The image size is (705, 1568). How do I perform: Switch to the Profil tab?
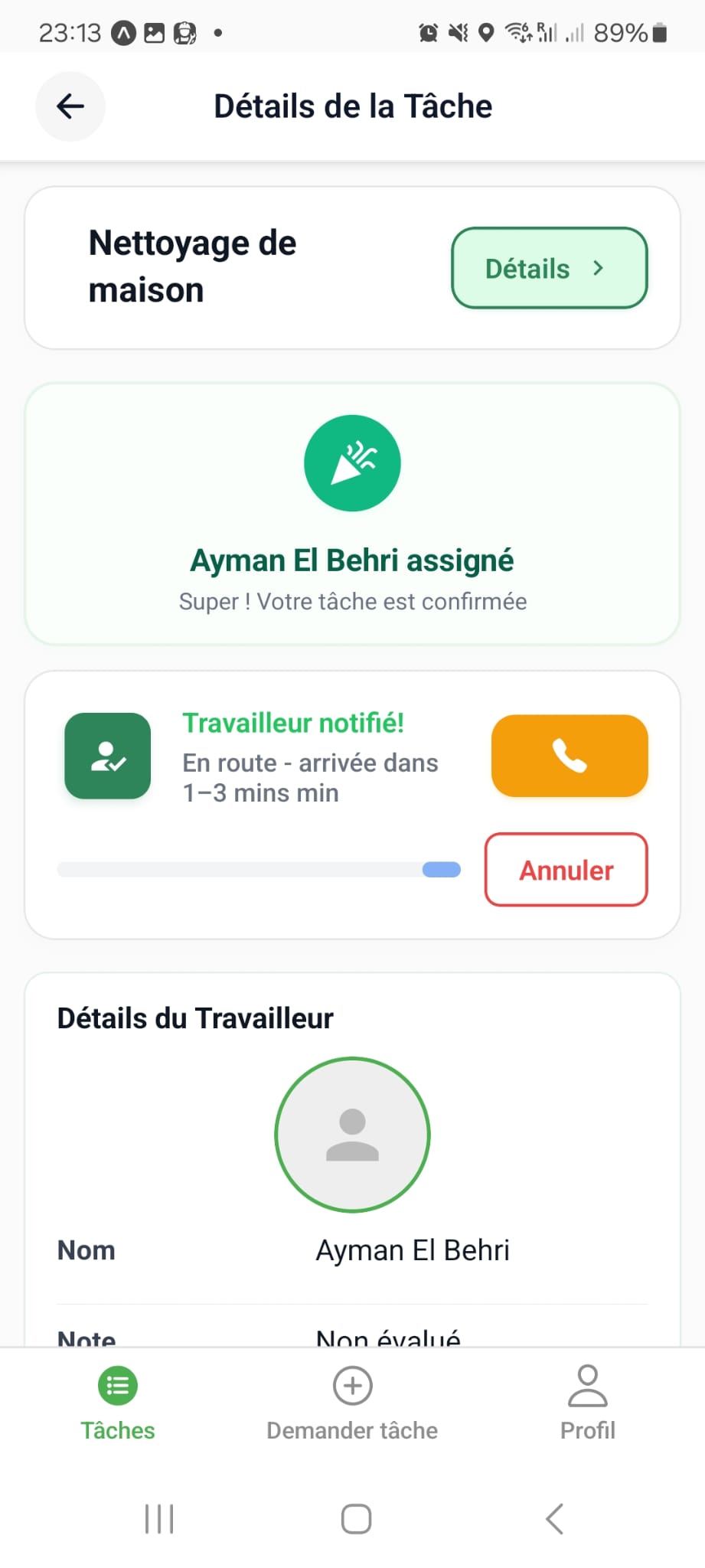point(587,1406)
